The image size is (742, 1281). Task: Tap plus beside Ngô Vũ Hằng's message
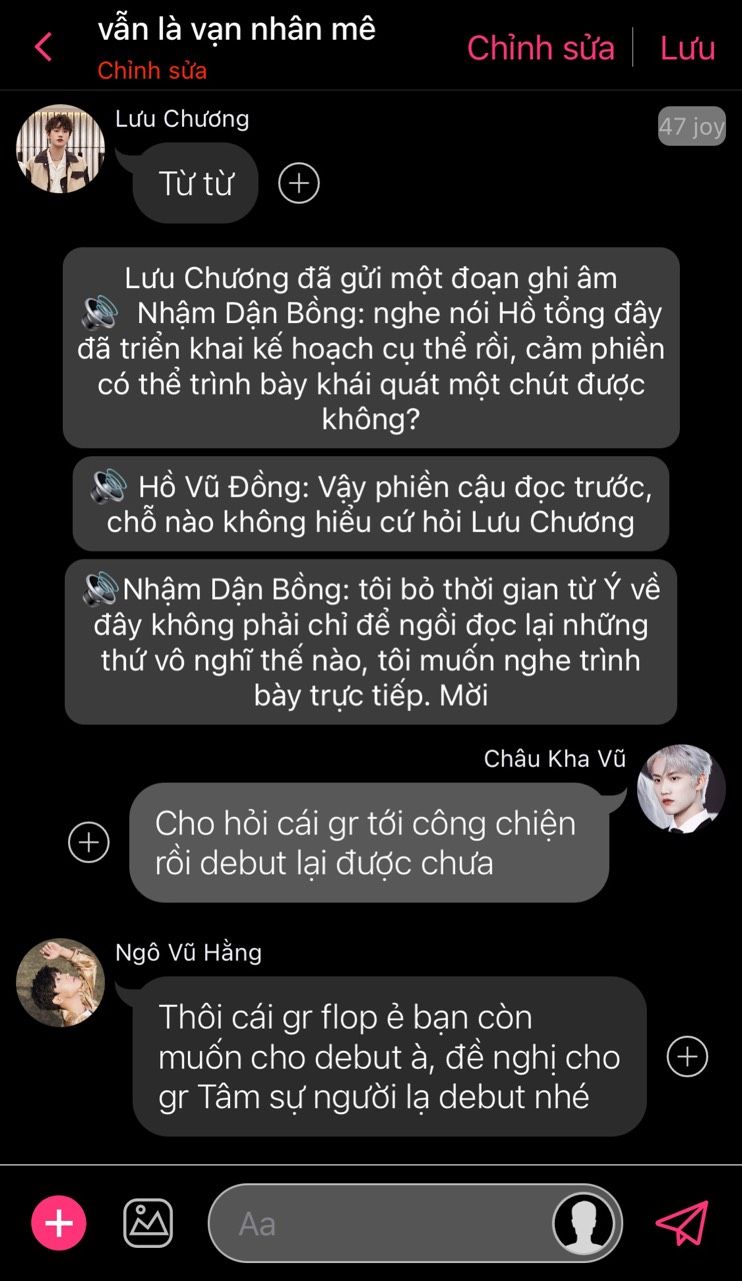pyautogui.click(x=687, y=1056)
